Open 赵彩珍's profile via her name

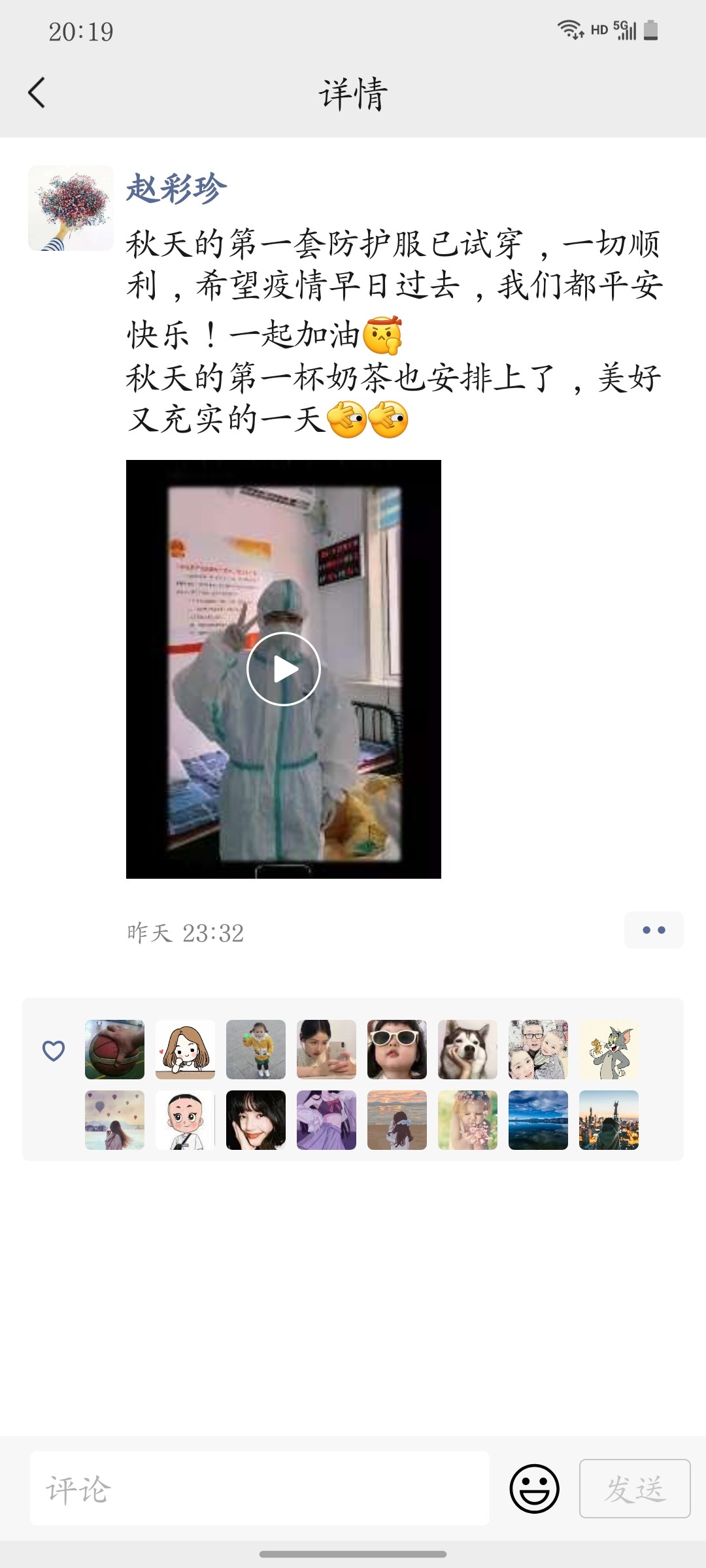click(176, 189)
